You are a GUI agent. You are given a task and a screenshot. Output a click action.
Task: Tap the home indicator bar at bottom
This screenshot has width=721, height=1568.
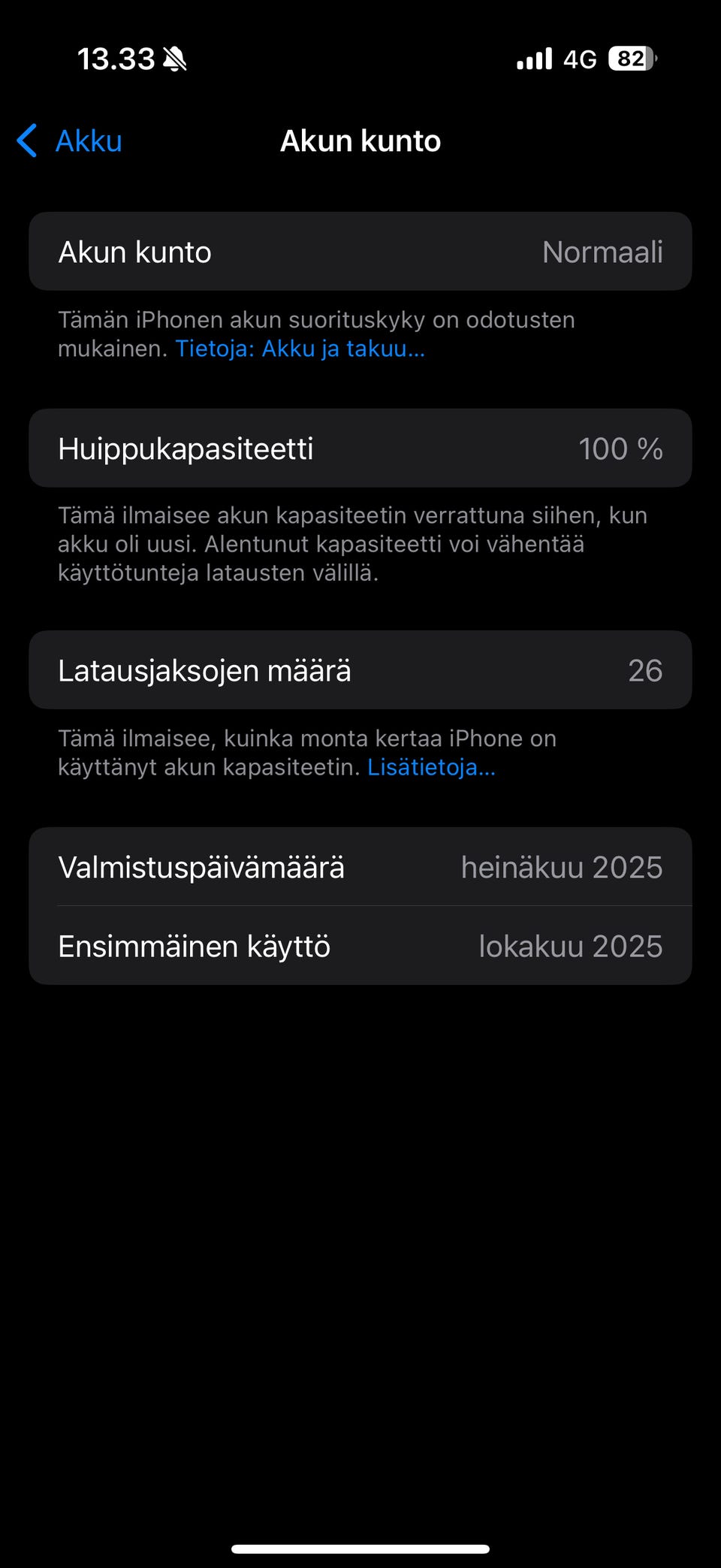click(360, 1547)
